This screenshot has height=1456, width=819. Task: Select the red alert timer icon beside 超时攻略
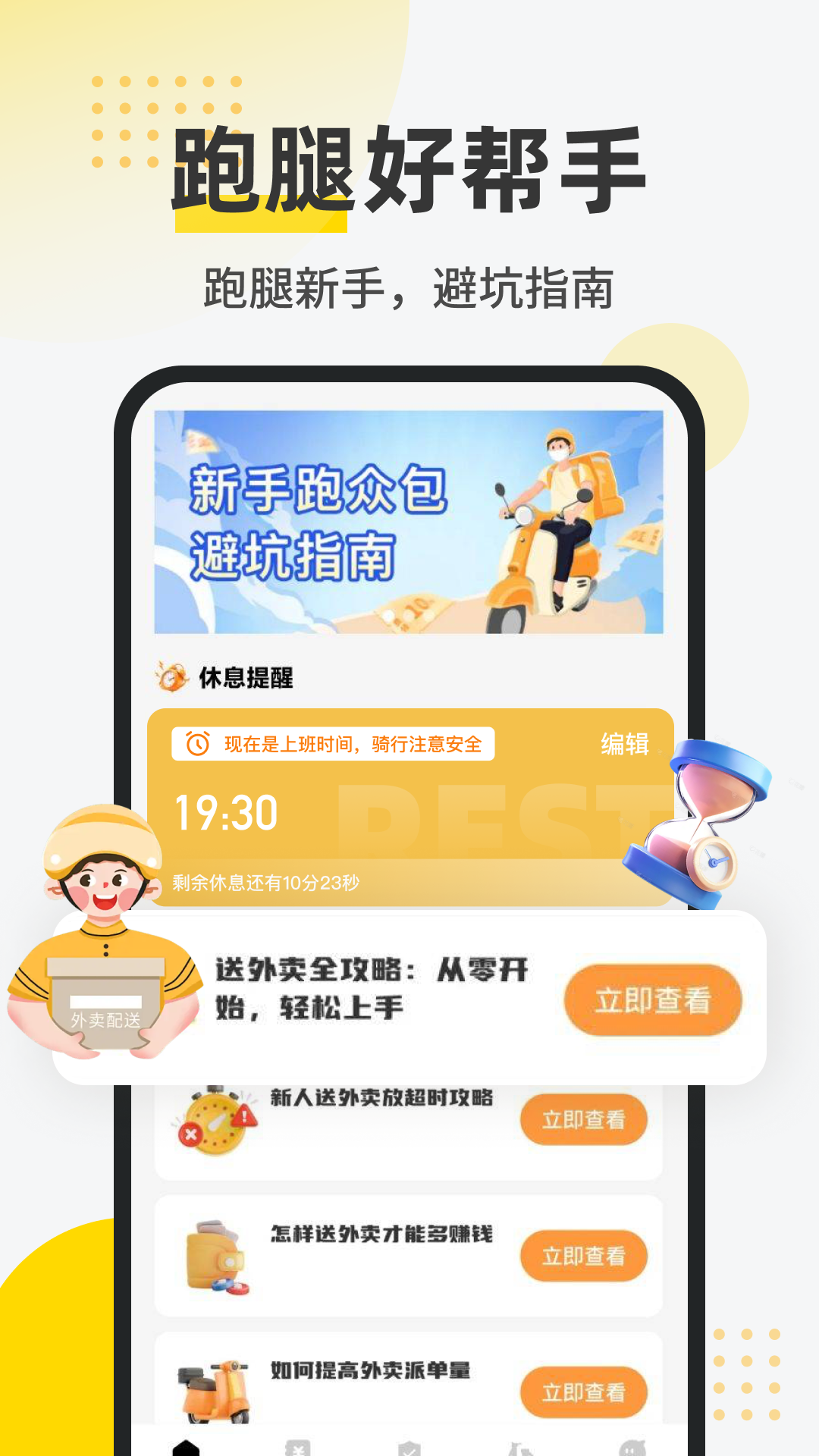[216, 1119]
